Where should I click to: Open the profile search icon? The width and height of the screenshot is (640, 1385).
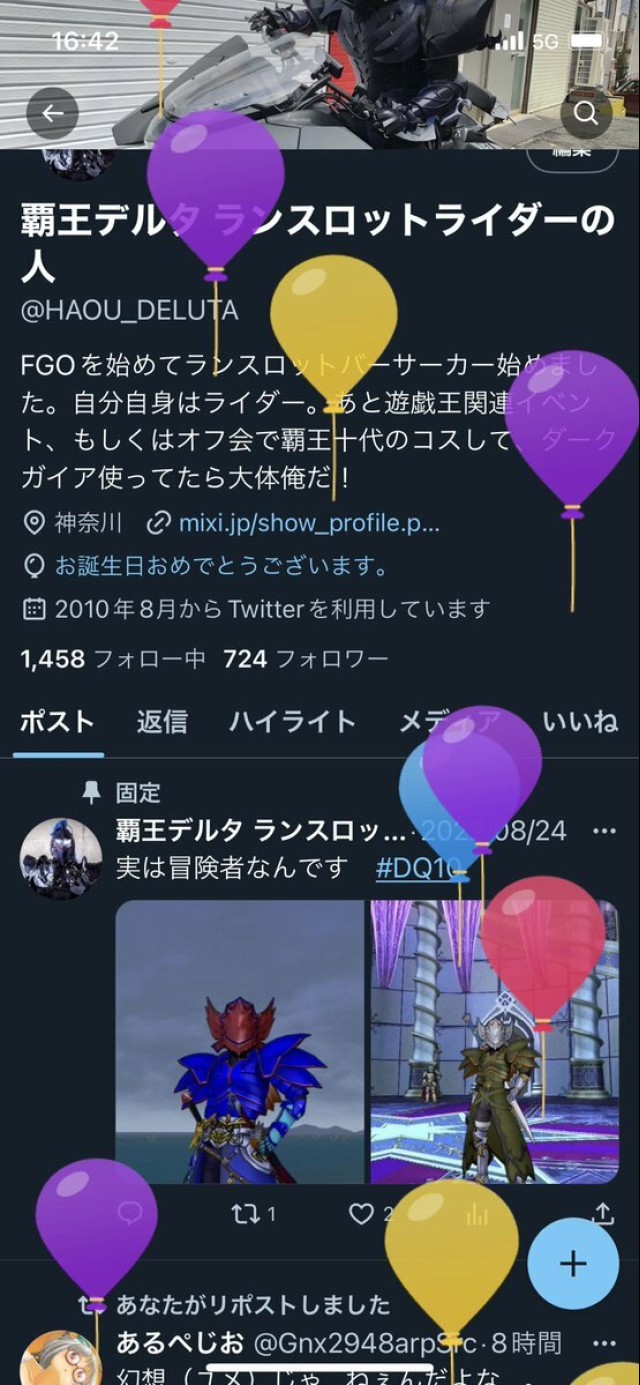pos(585,114)
